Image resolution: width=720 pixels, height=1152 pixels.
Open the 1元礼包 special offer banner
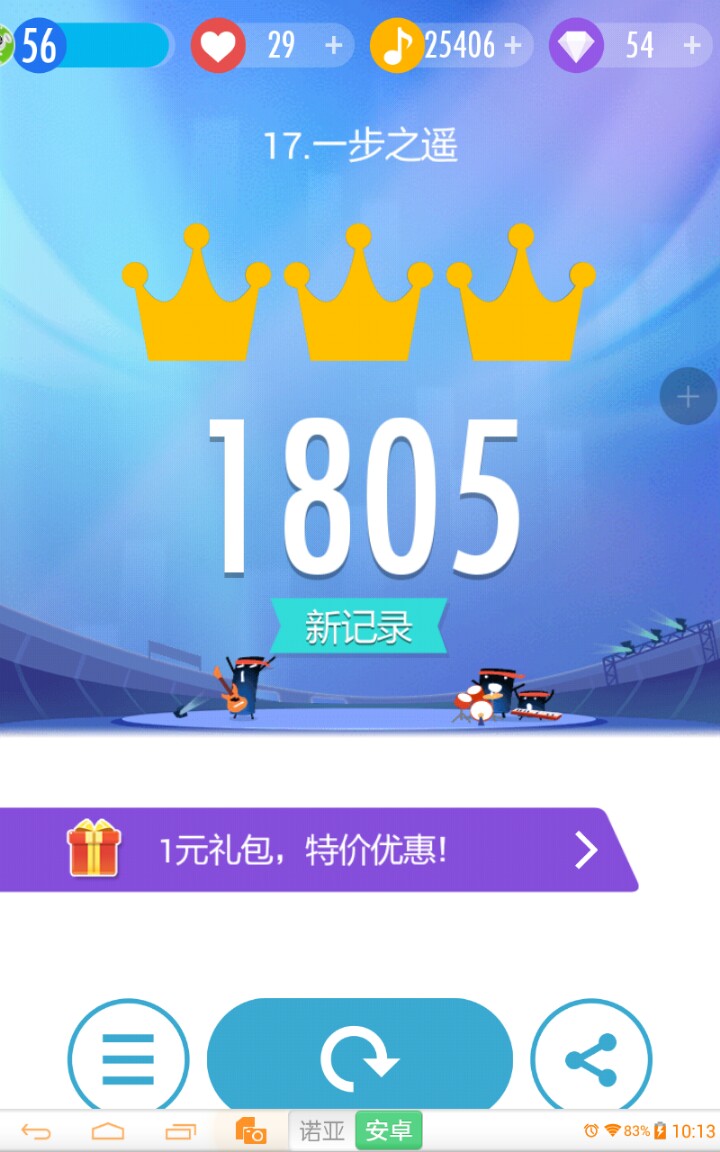point(318,850)
